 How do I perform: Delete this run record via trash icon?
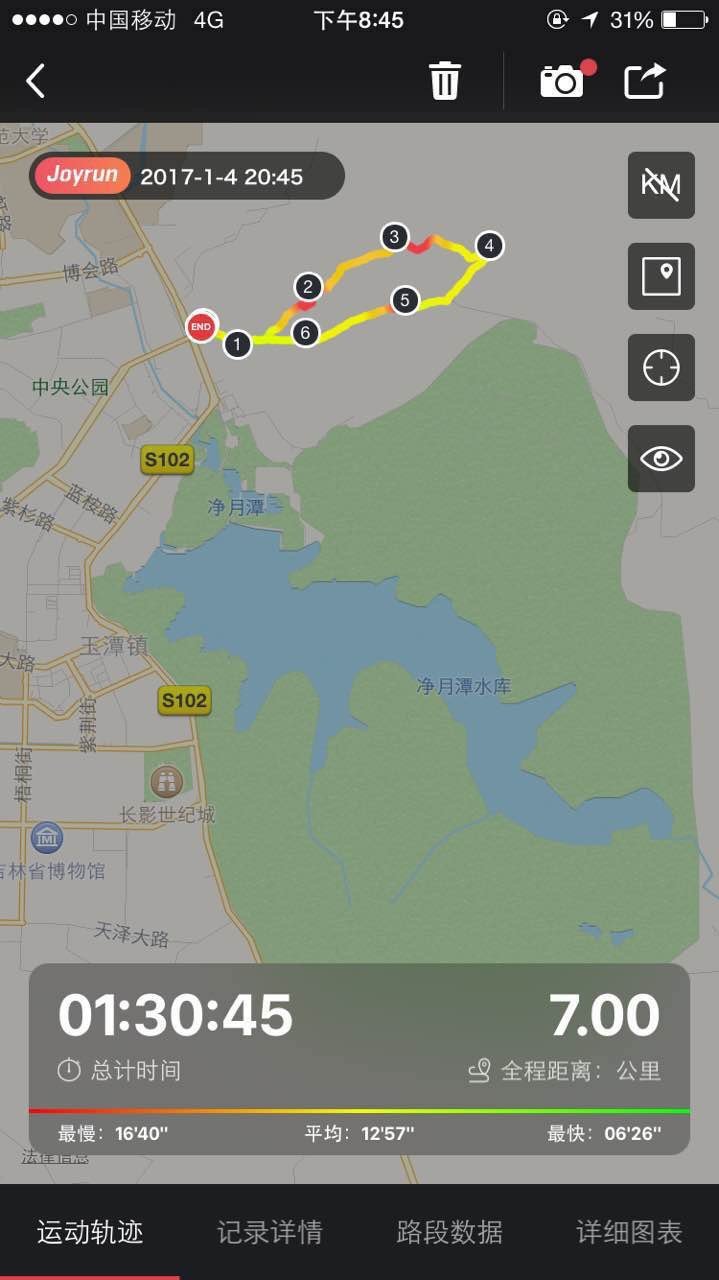point(445,81)
